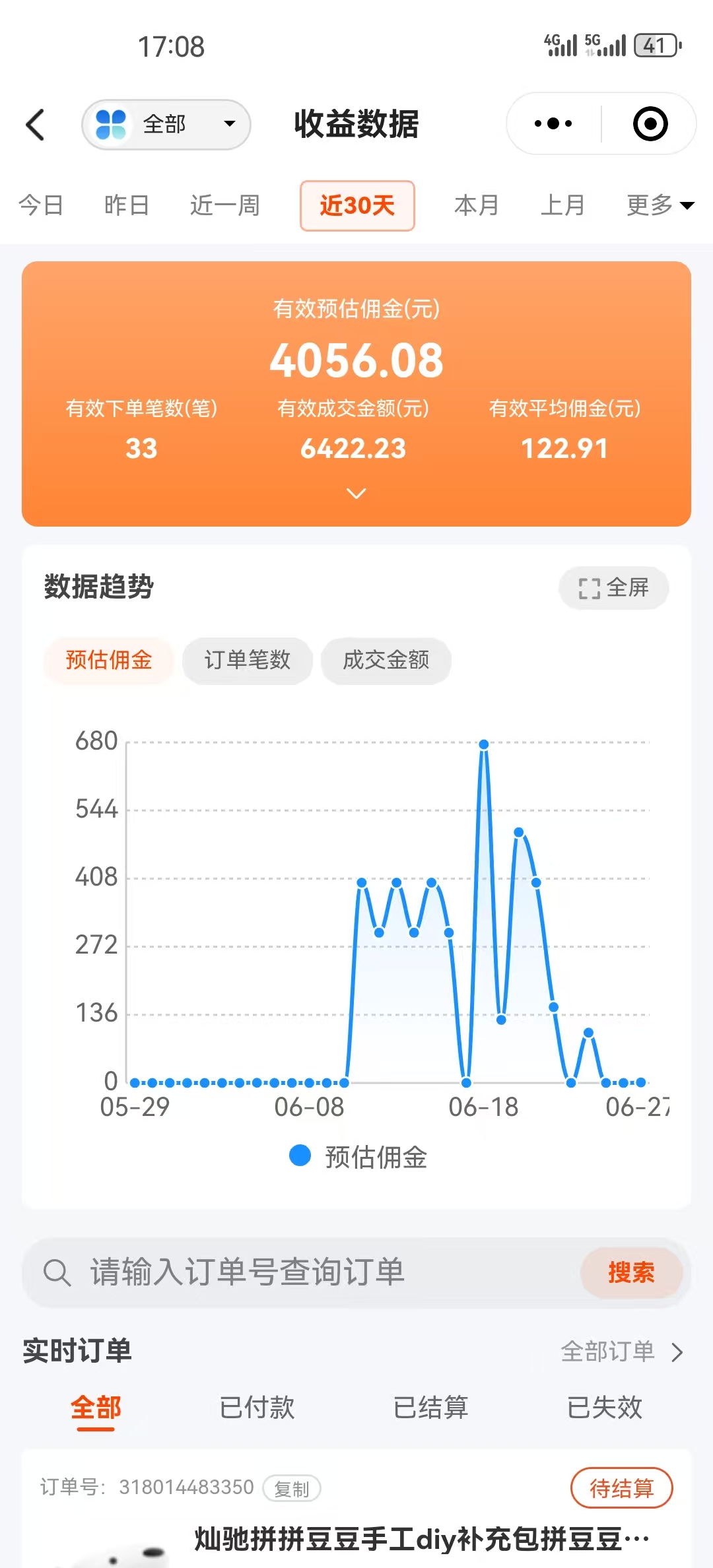Open the mini-program three-dot menu
The height and width of the screenshot is (1568, 713).
pyautogui.click(x=553, y=123)
